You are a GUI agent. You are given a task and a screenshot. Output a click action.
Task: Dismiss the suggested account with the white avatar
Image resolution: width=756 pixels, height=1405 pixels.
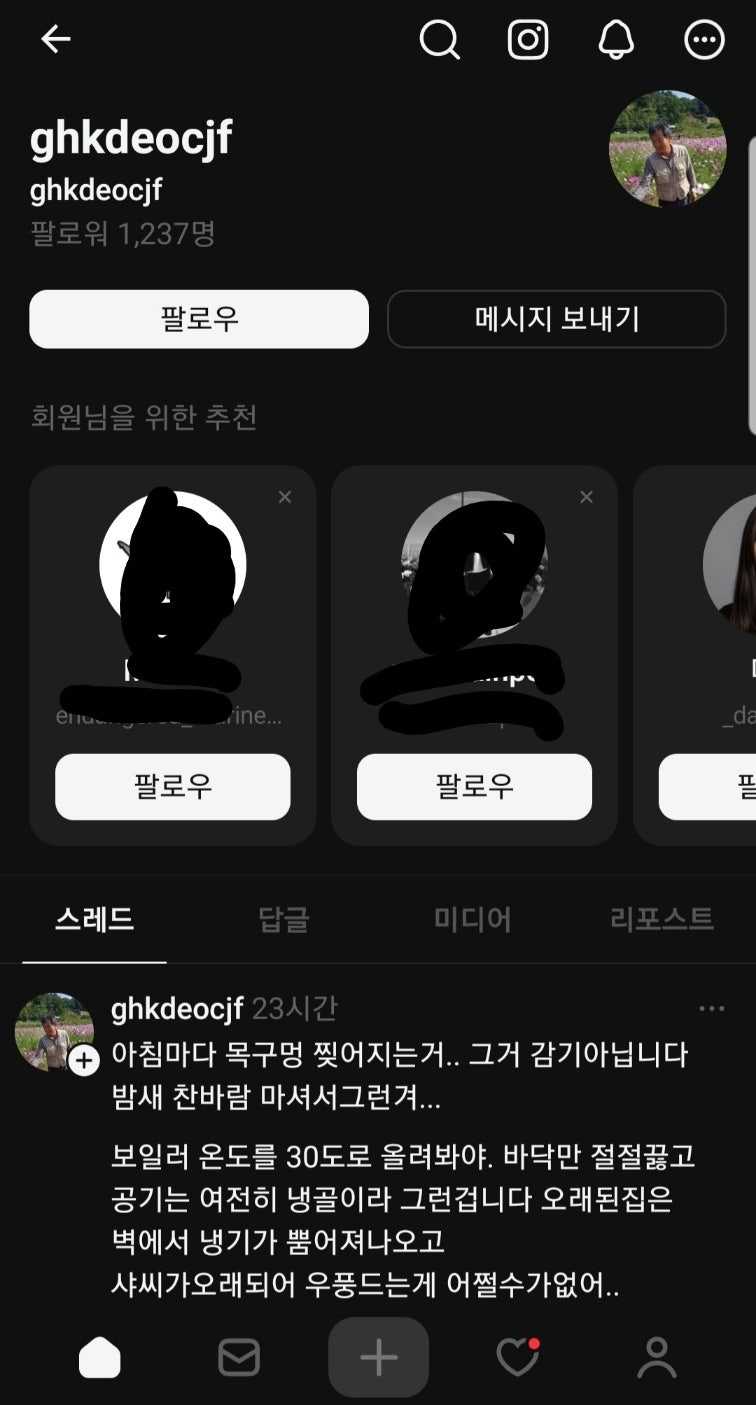285,497
